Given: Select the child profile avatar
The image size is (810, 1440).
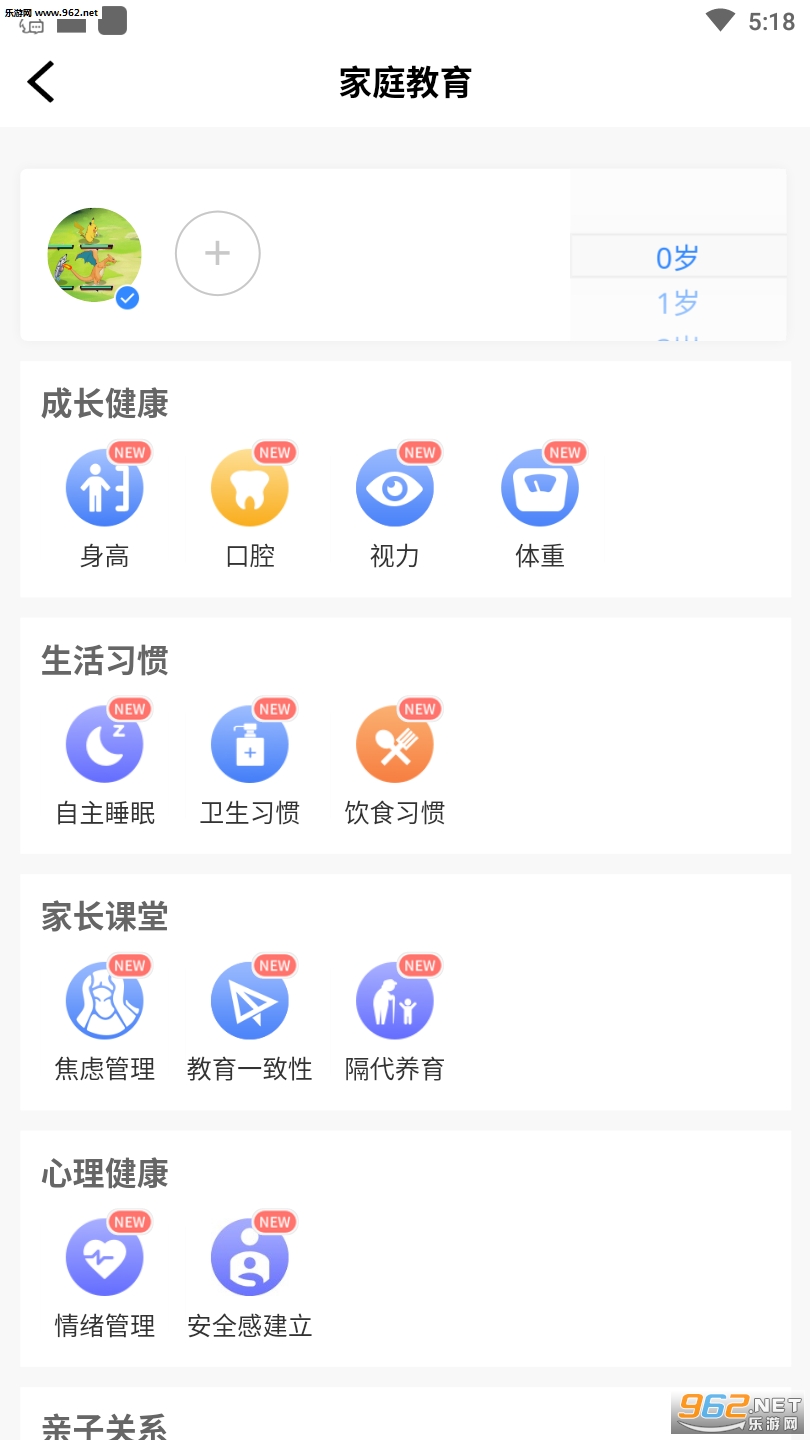Looking at the screenshot, I should coord(94,255).
